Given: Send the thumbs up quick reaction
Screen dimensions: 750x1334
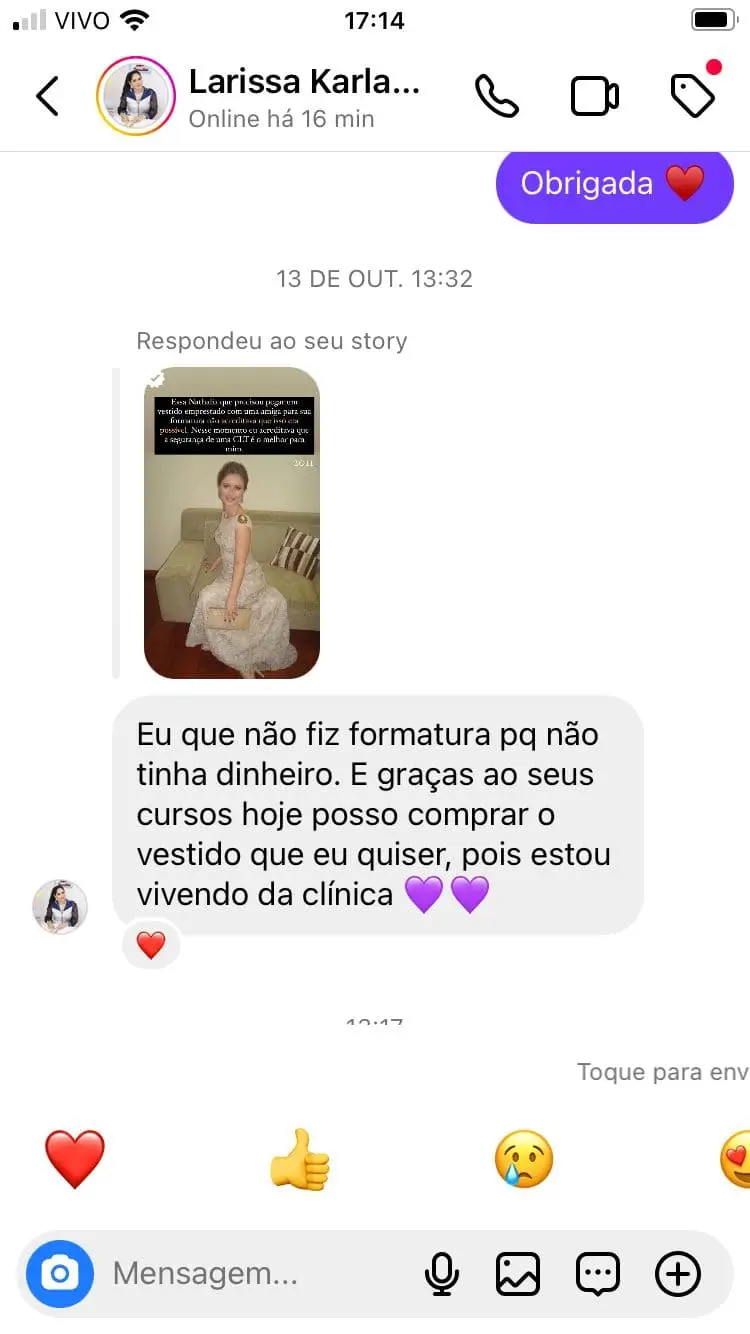Looking at the screenshot, I should pyautogui.click(x=300, y=1159).
